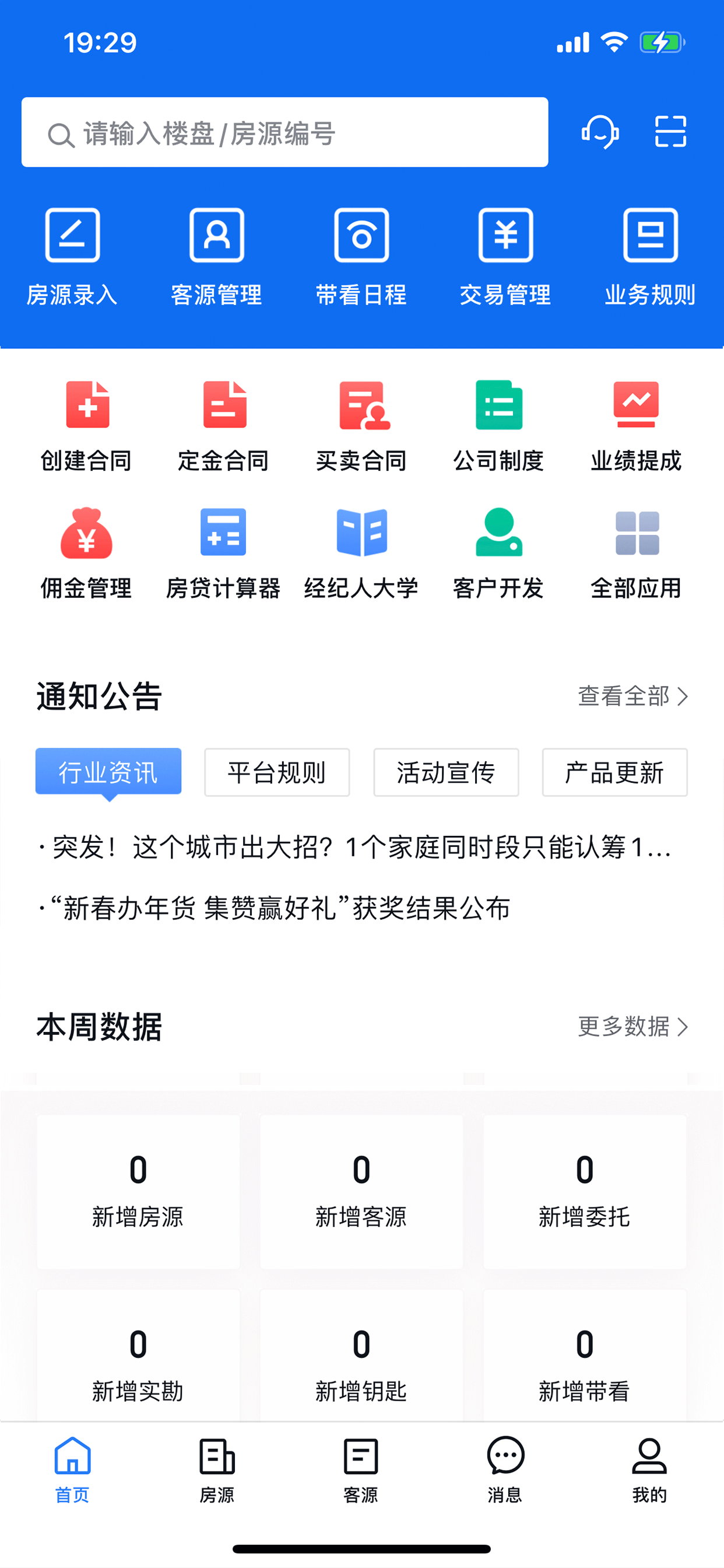Tap the 楼盘/房源编号 search field
724x1568 pixels.
[x=284, y=132]
